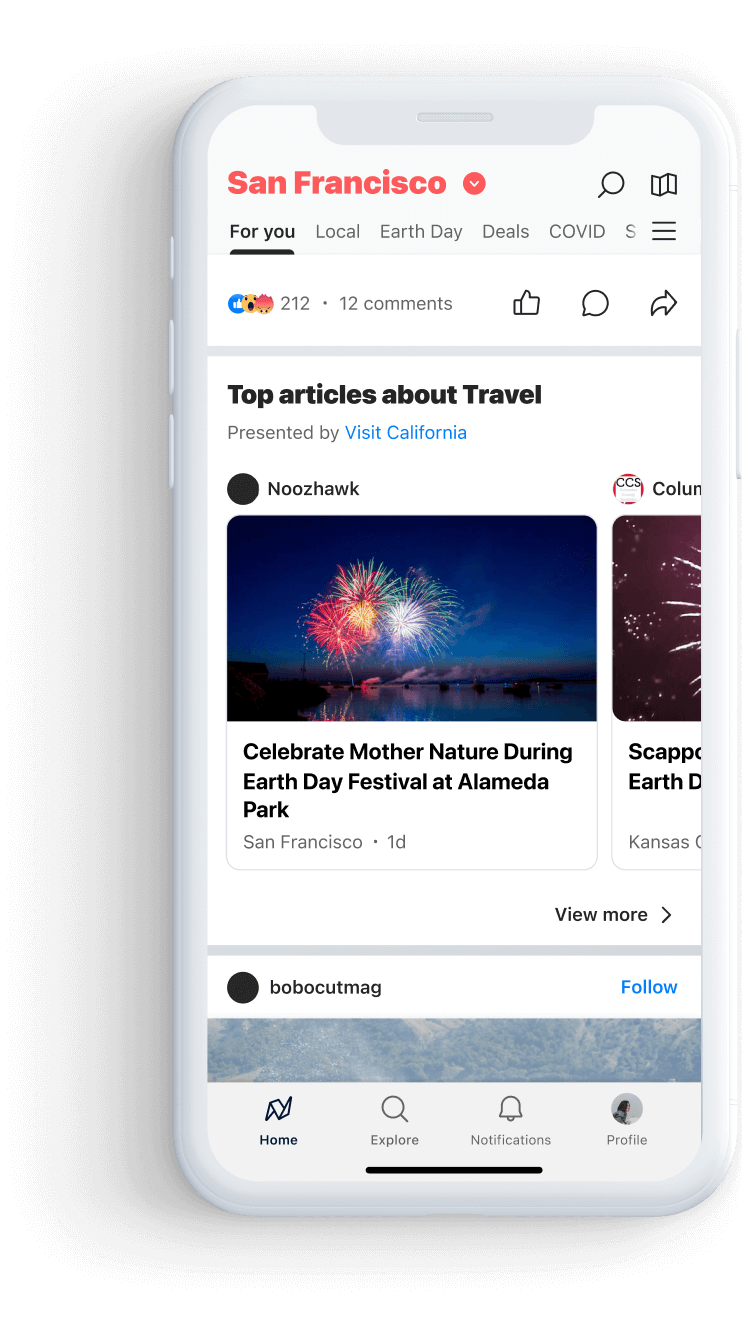Open the Visit California sponsor link
This screenshot has height=1321, width=753.
point(406,433)
